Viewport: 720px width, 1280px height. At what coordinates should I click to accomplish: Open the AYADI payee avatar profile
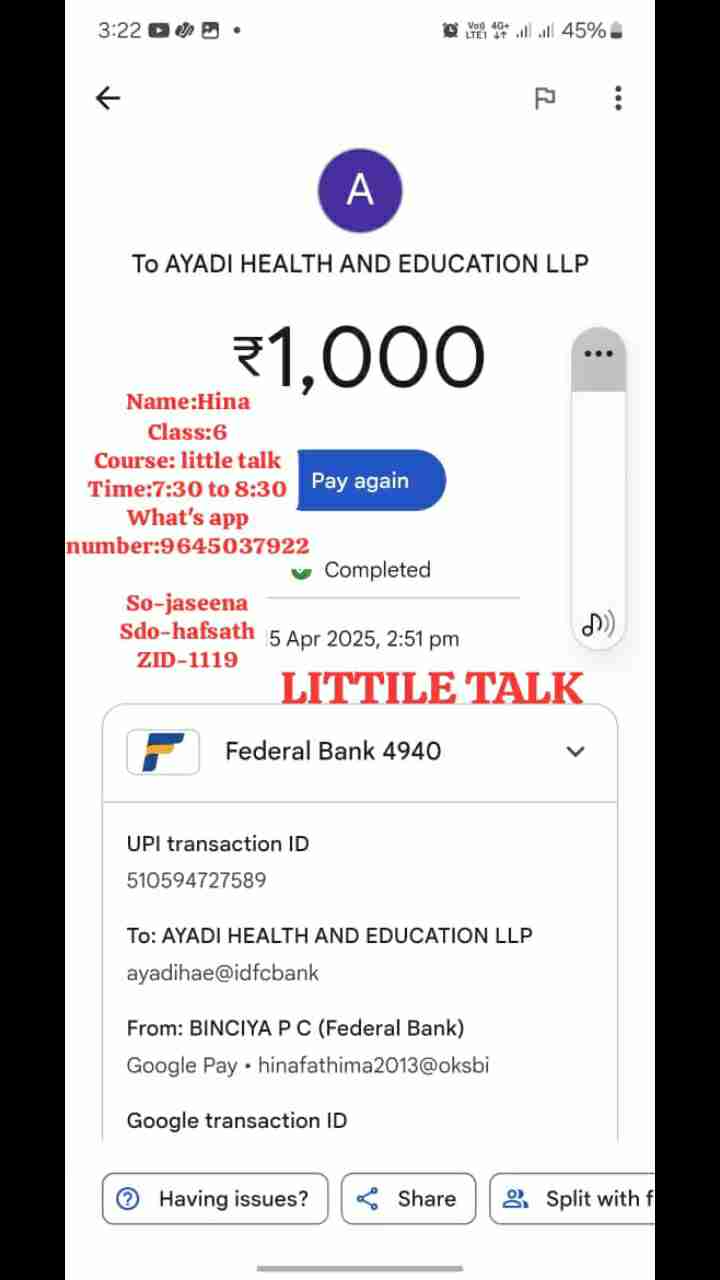click(x=360, y=190)
